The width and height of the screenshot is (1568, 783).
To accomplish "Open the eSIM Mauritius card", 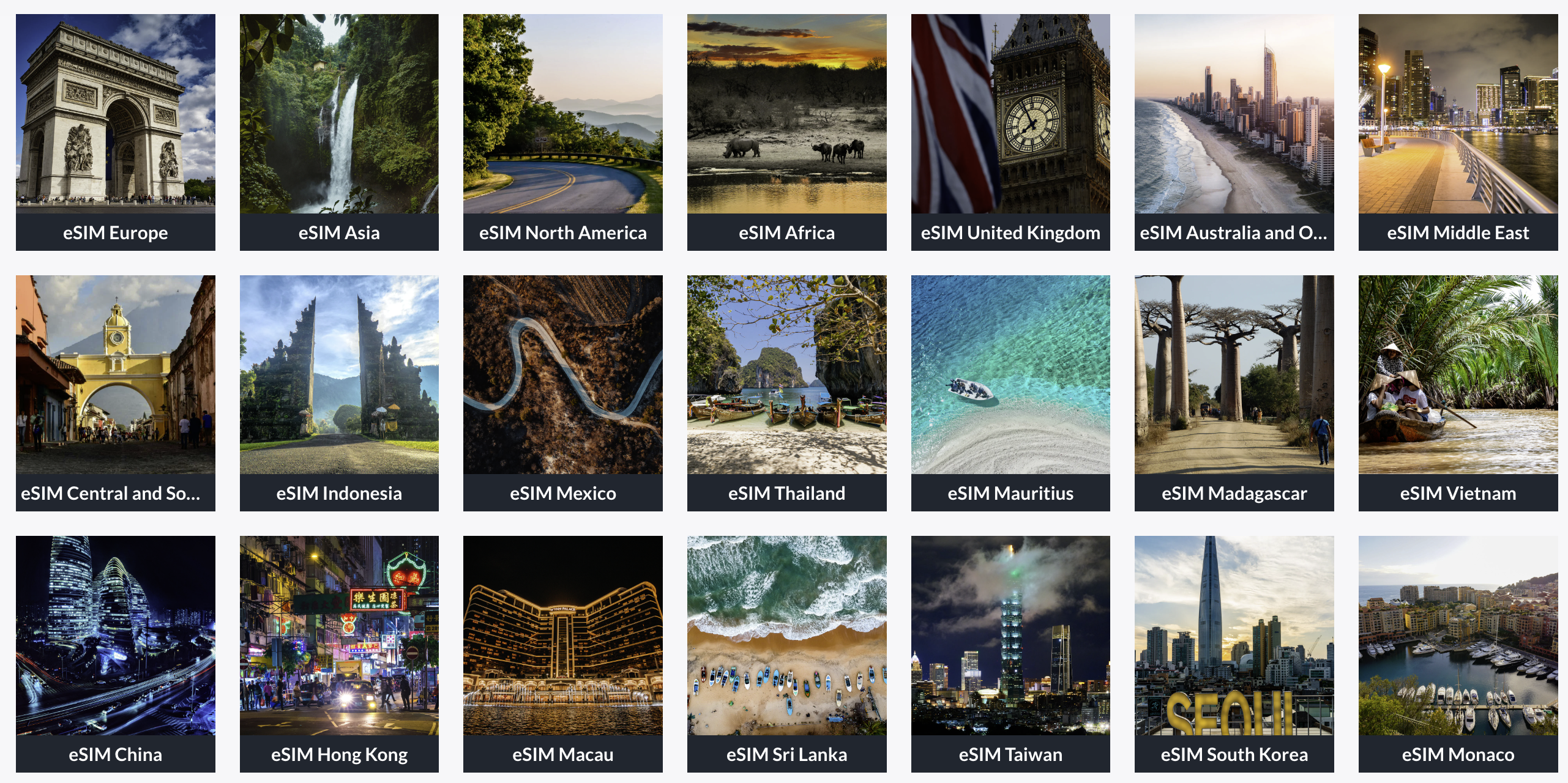I will [1010, 393].
